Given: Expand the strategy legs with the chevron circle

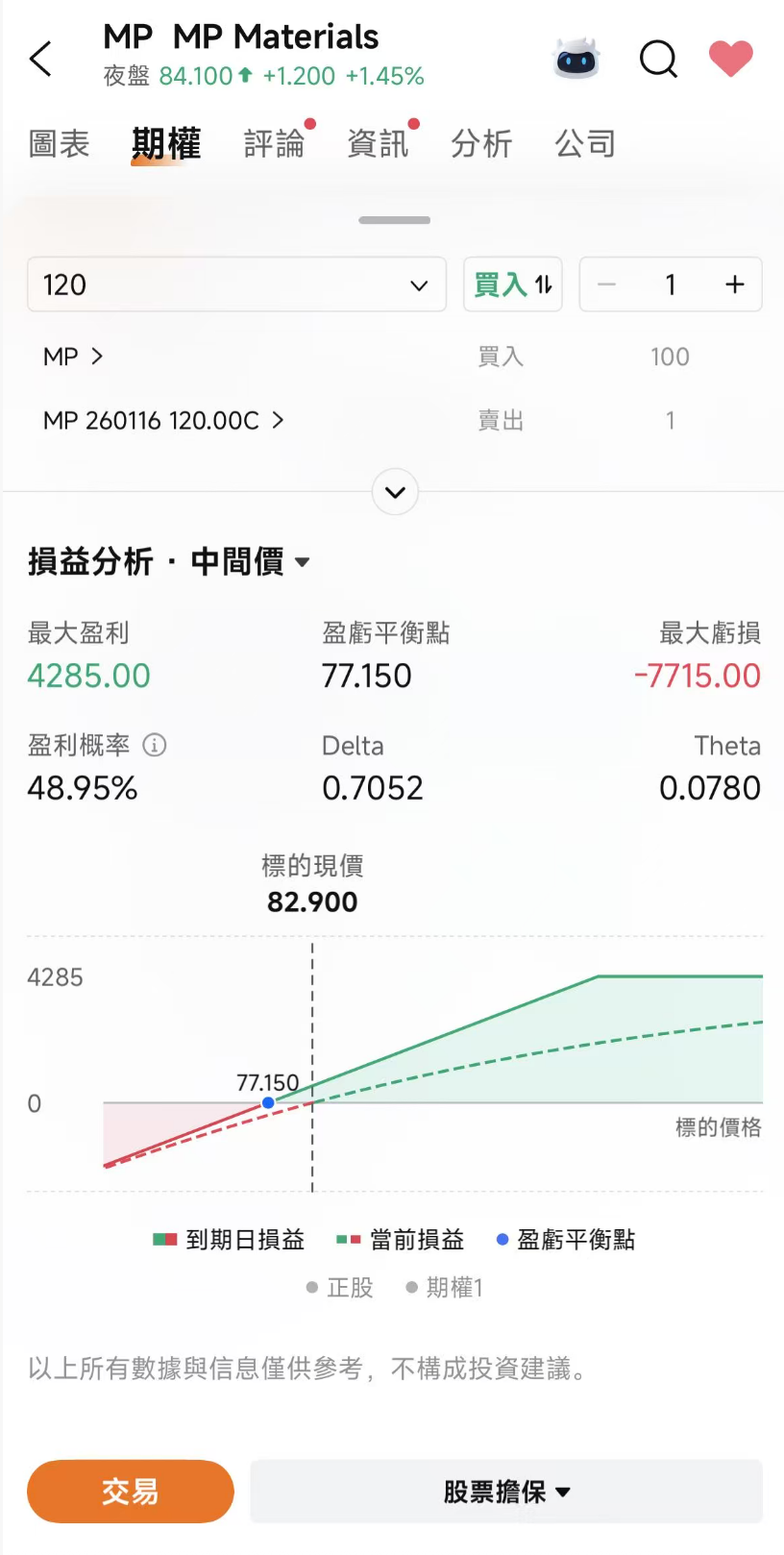Looking at the screenshot, I should pyautogui.click(x=395, y=492).
